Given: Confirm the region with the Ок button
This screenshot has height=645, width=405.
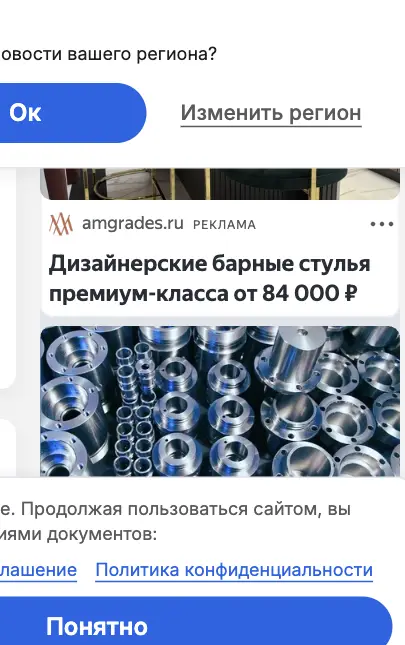Looking at the screenshot, I should [70, 113].
